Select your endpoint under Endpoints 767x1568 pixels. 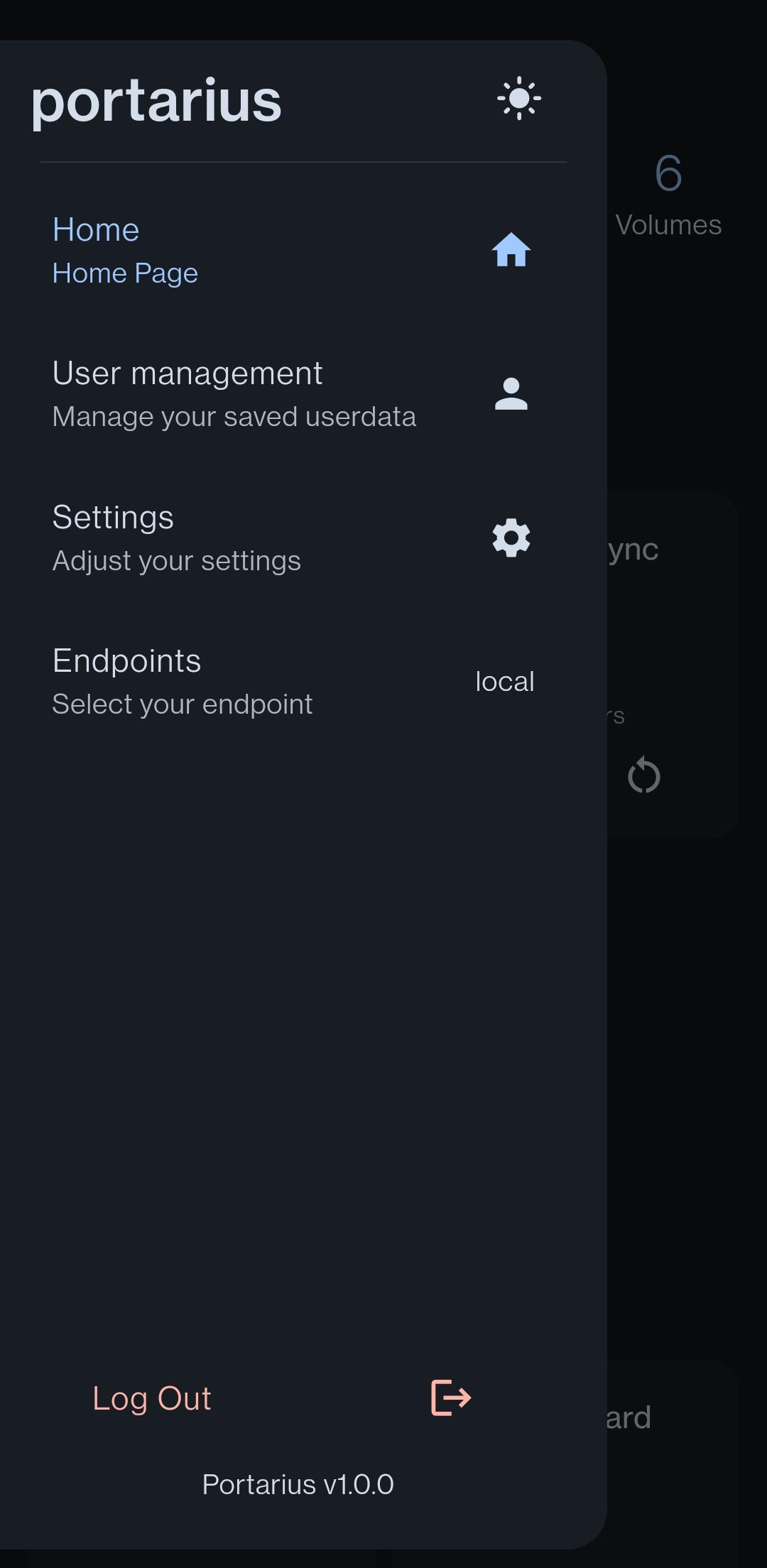[x=291, y=682]
